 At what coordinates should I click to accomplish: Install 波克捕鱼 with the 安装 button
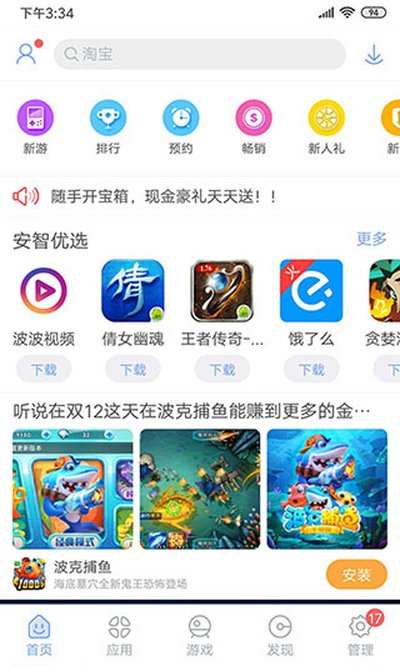(356, 575)
